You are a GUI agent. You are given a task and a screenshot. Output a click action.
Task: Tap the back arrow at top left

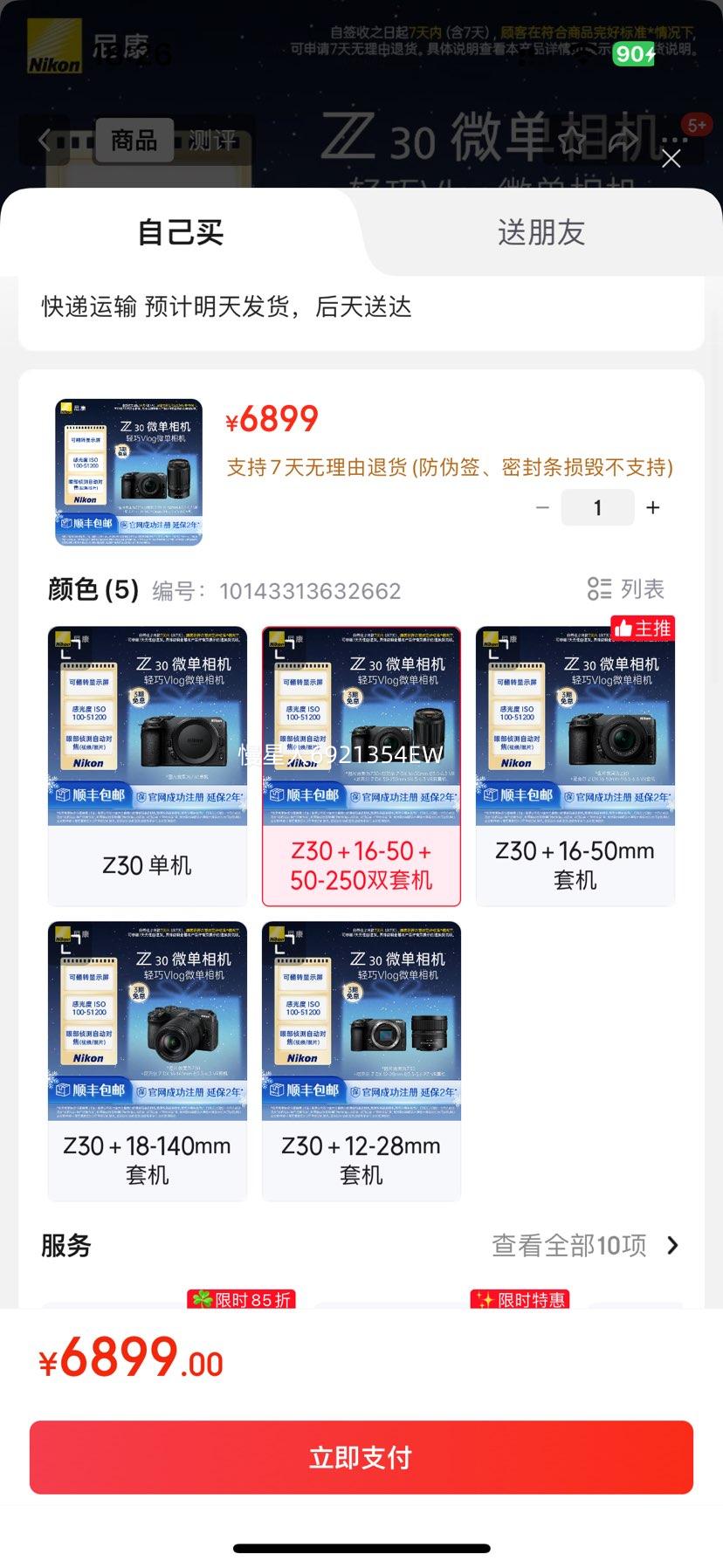pyautogui.click(x=44, y=140)
